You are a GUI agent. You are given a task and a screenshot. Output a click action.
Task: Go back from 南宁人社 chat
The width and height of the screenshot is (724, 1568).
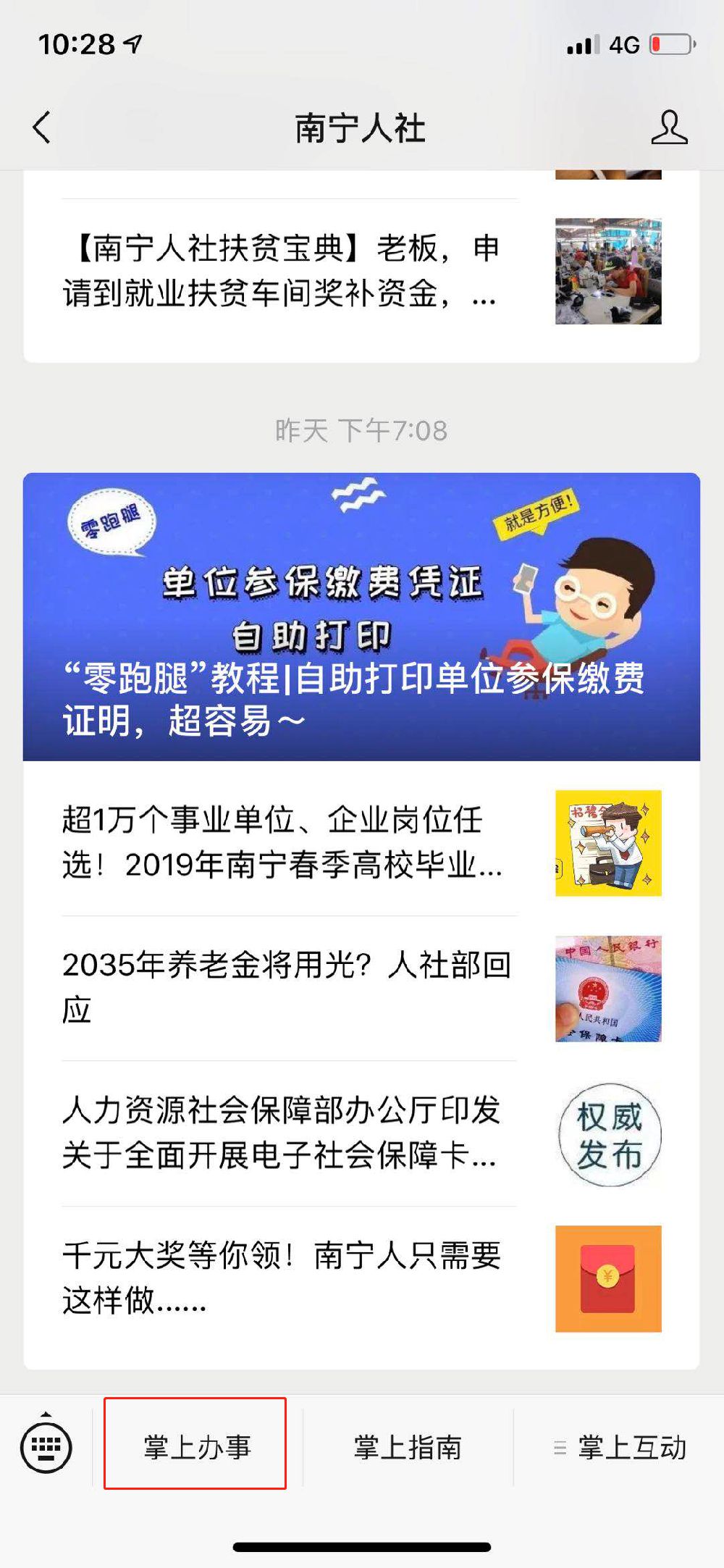(42, 128)
